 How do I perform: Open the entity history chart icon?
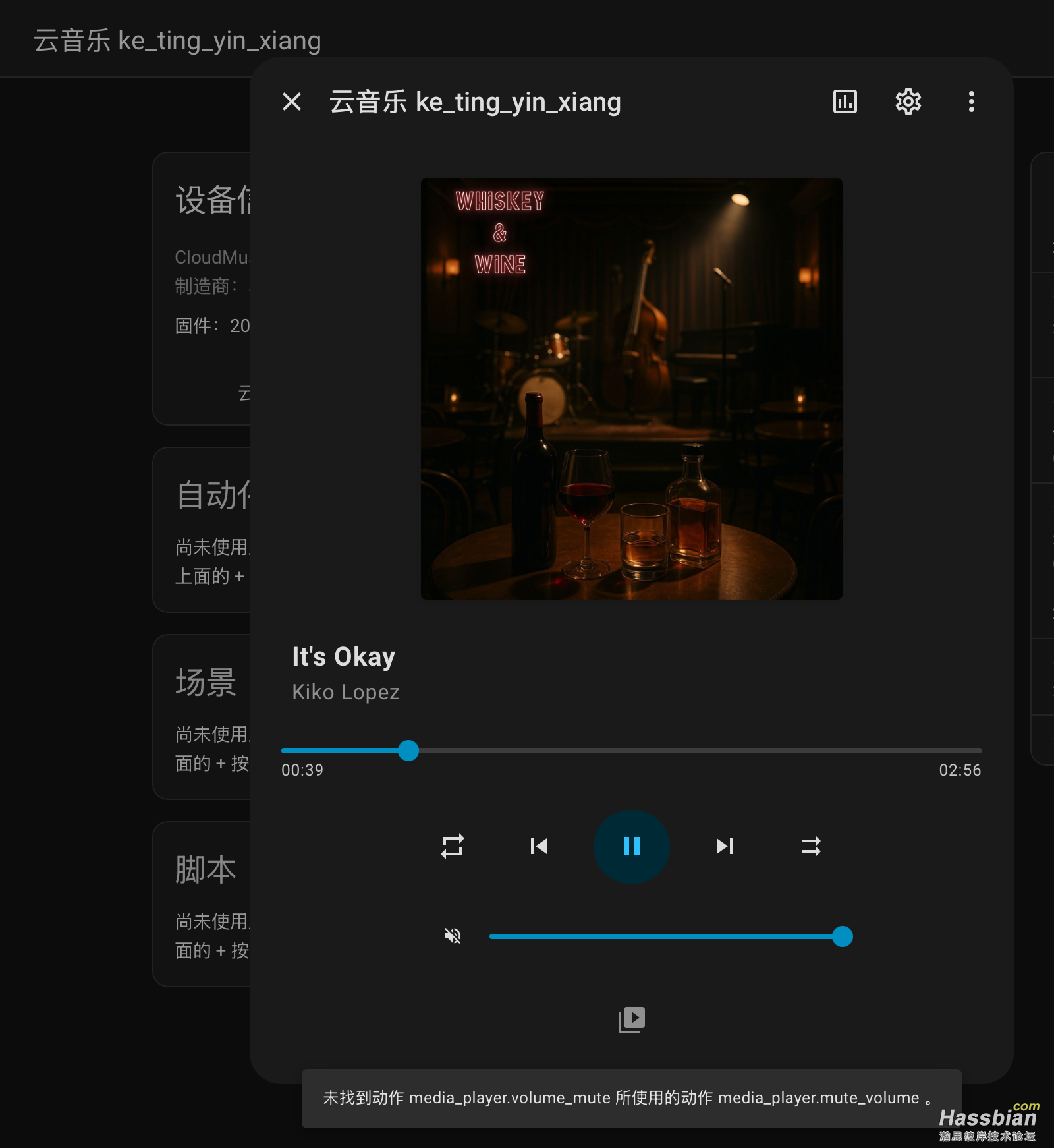(x=845, y=101)
